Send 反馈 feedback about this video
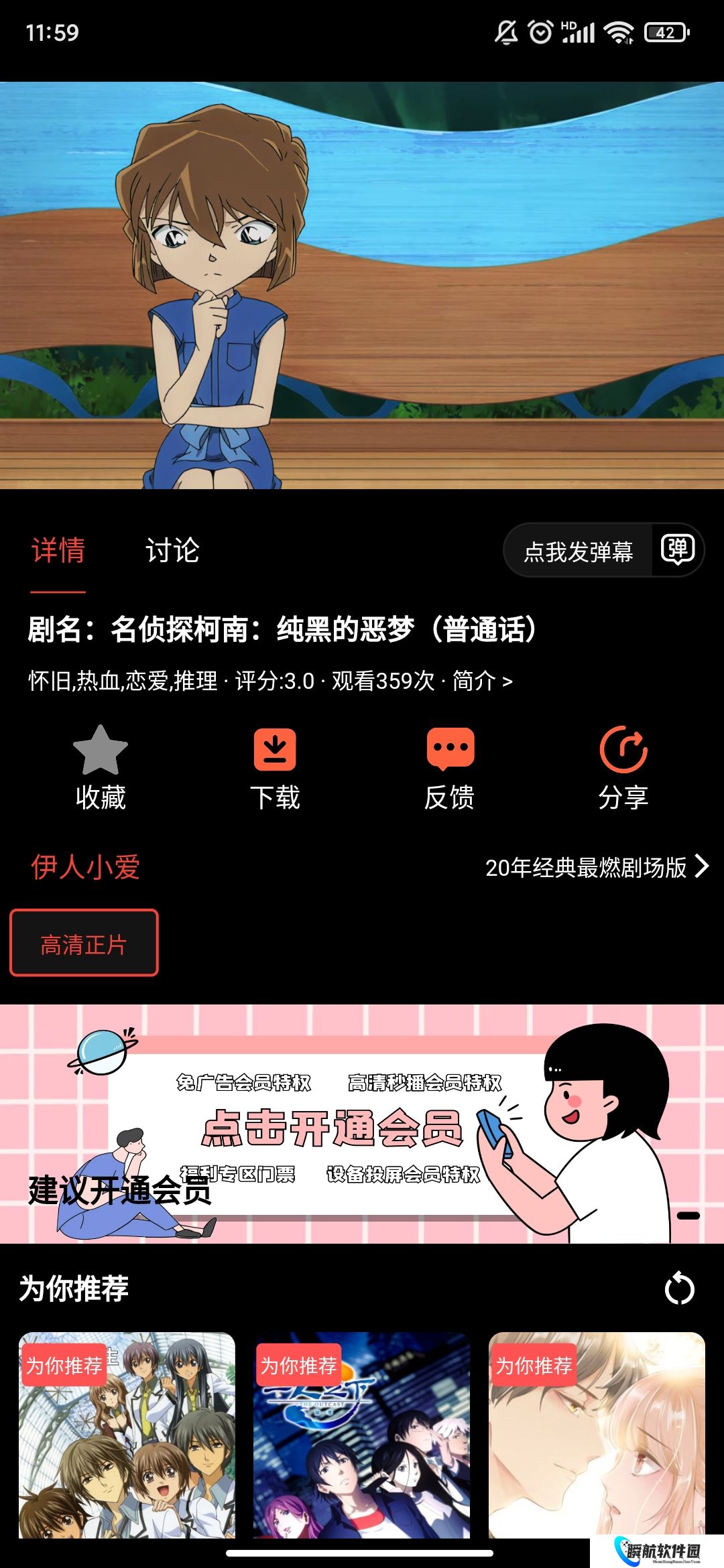 (450, 769)
